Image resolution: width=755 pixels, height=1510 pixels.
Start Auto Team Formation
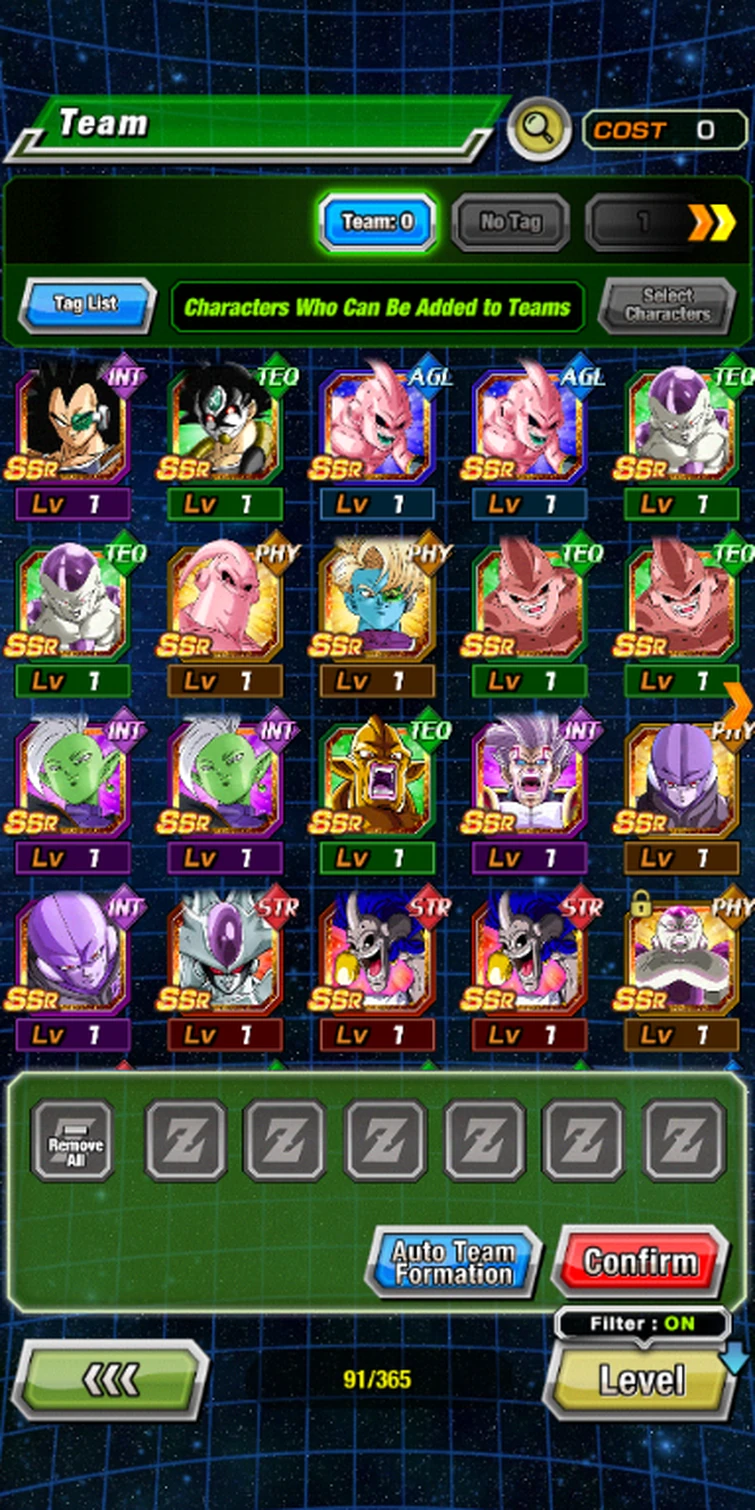pyautogui.click(x=453, y=1260)
